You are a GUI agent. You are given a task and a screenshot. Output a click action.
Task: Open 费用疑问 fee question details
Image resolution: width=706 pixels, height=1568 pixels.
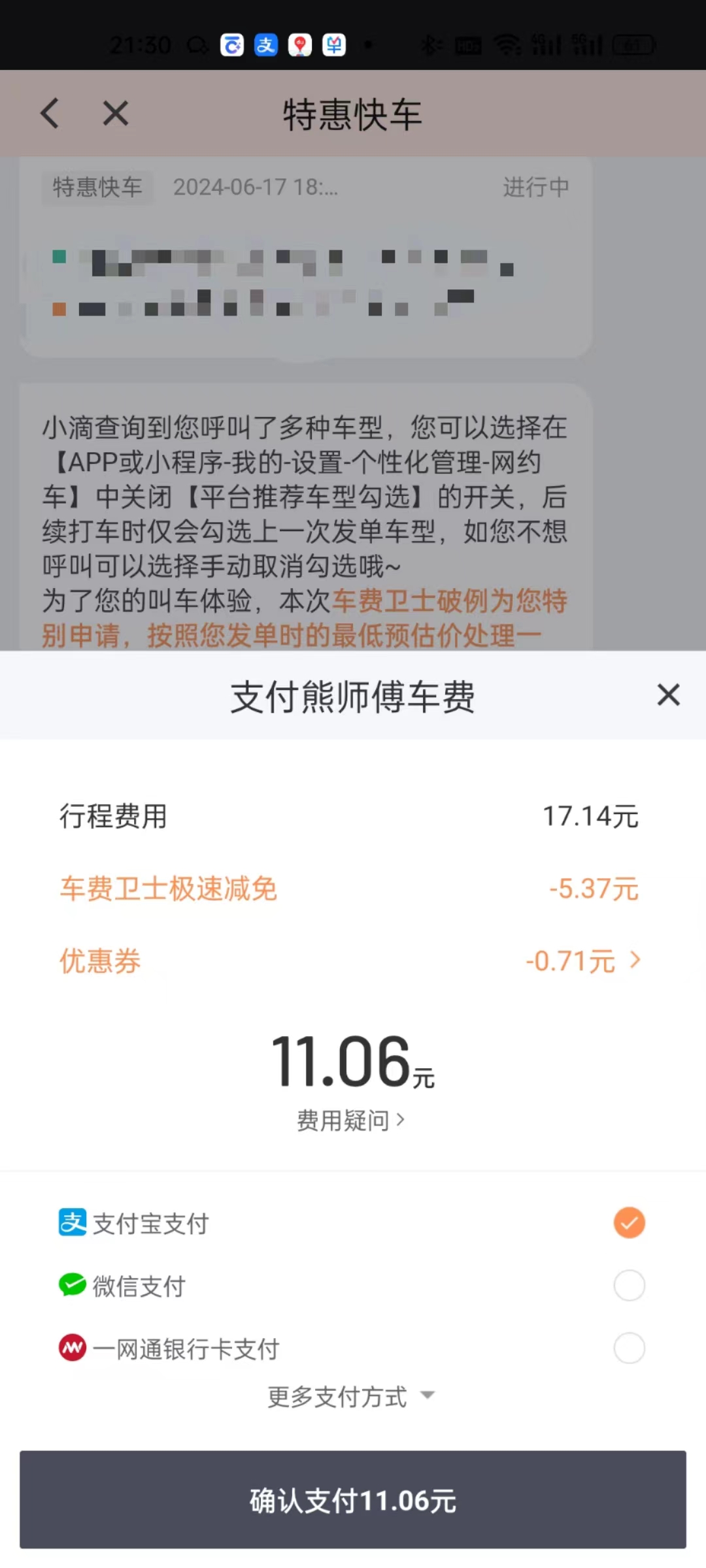351,1120
